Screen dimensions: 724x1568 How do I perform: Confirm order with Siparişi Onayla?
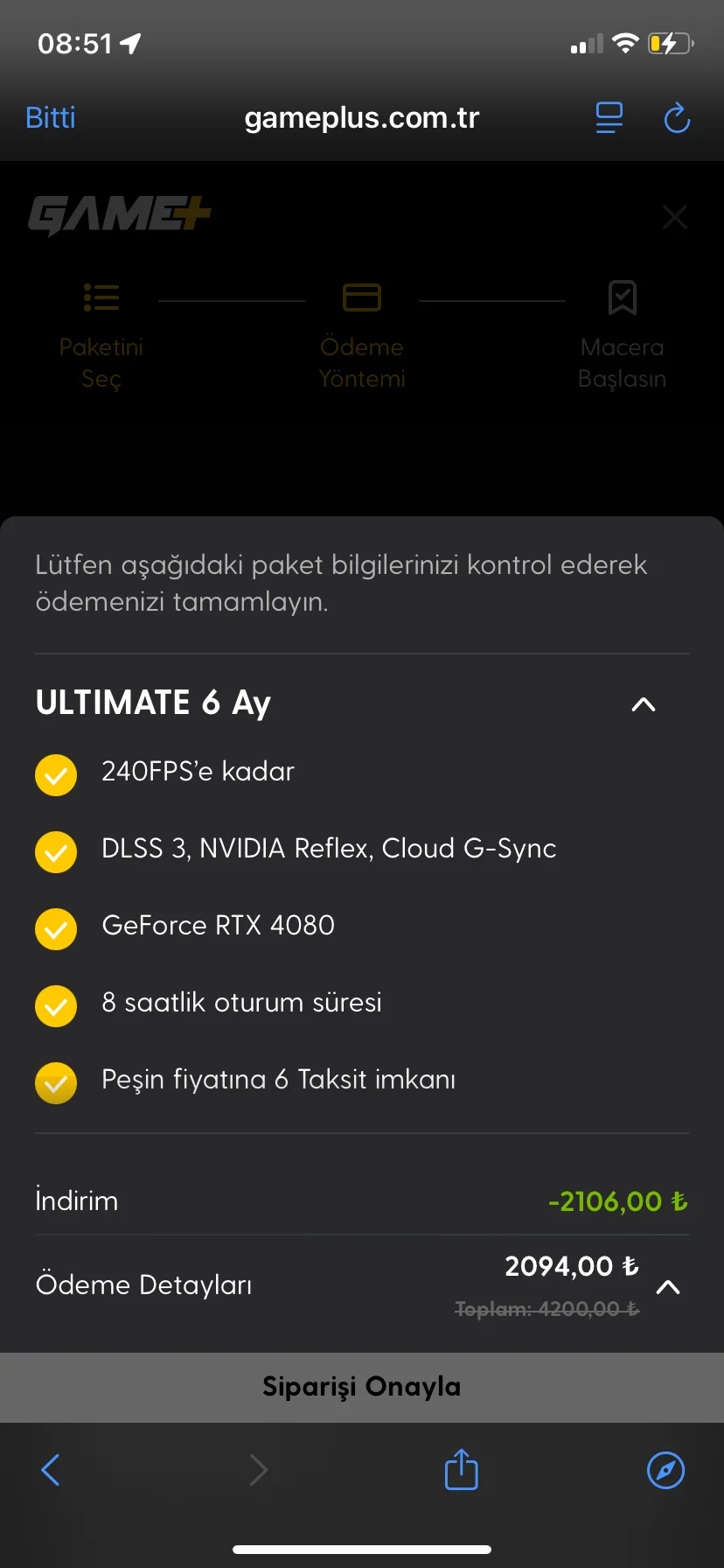pos(362,1387)
